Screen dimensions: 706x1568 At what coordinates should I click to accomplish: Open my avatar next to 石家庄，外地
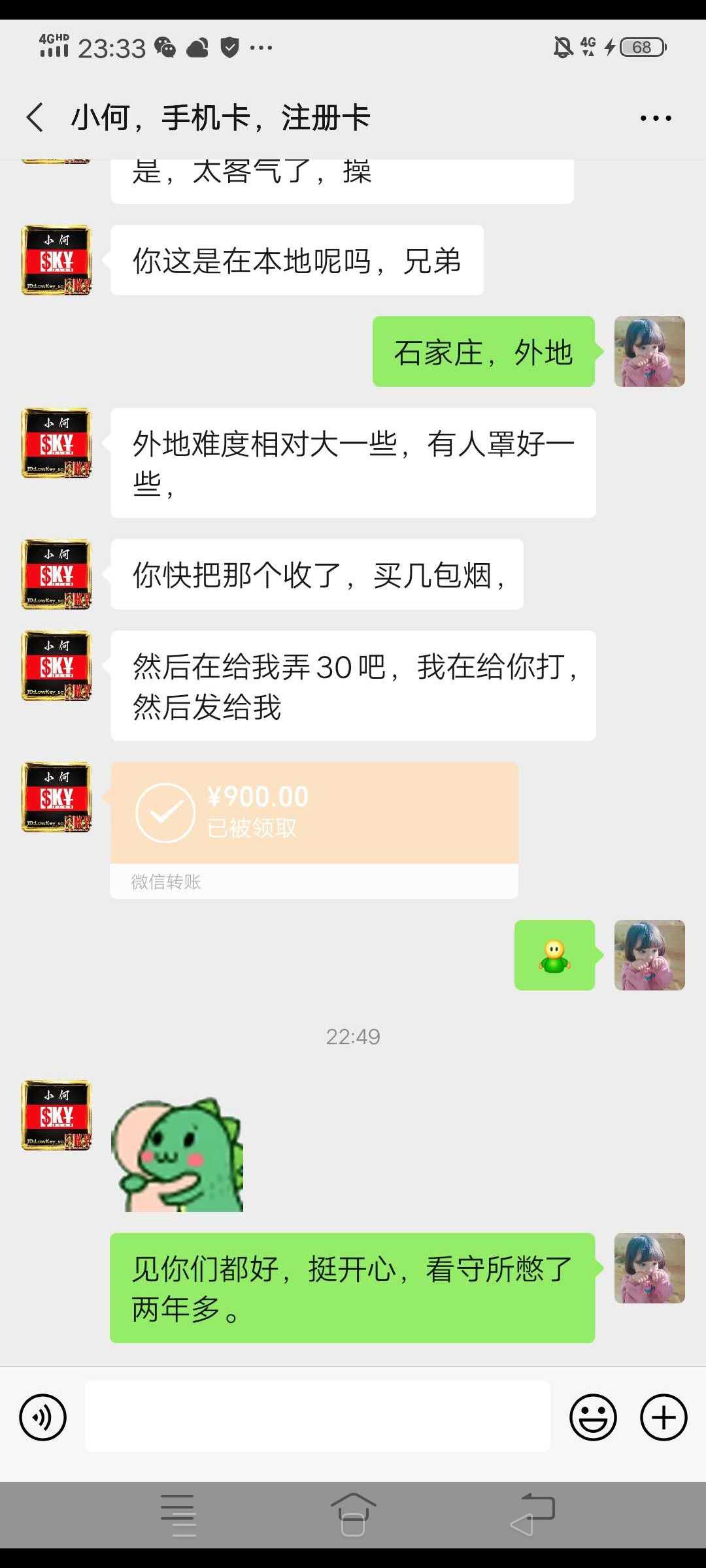(x=650, y=351)
